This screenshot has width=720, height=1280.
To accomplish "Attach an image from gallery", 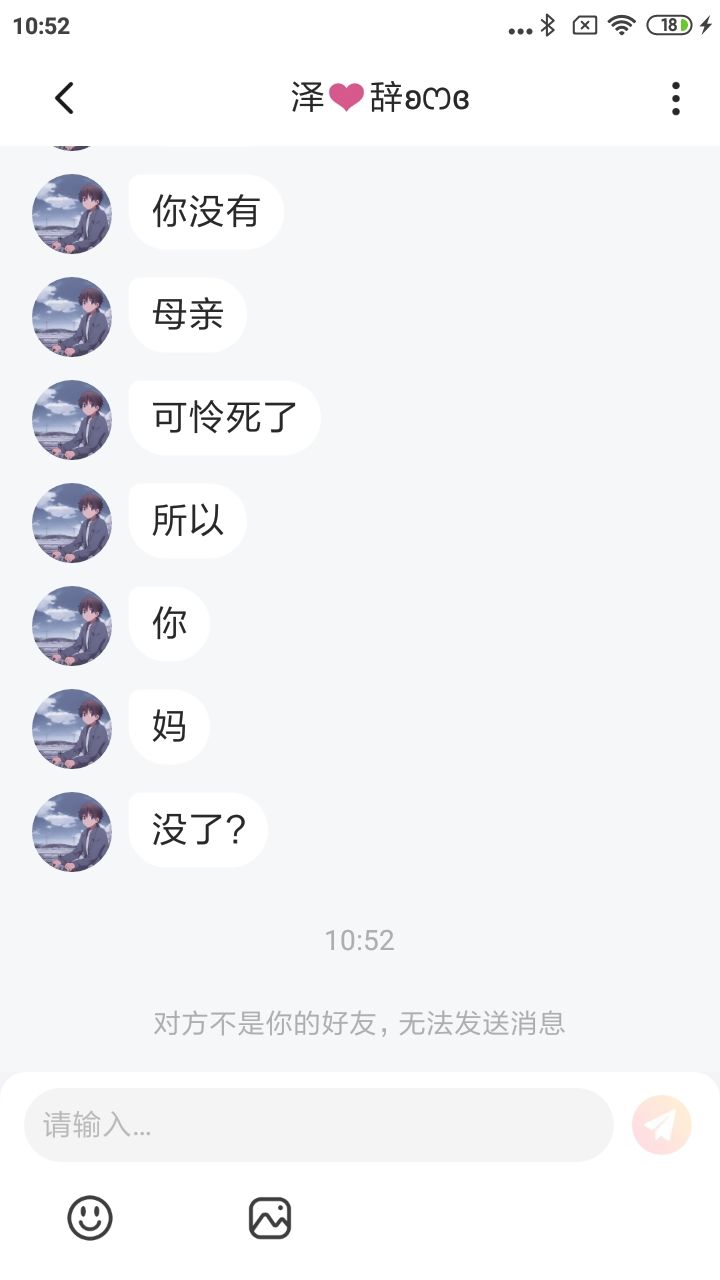I will coord(270,1217).
